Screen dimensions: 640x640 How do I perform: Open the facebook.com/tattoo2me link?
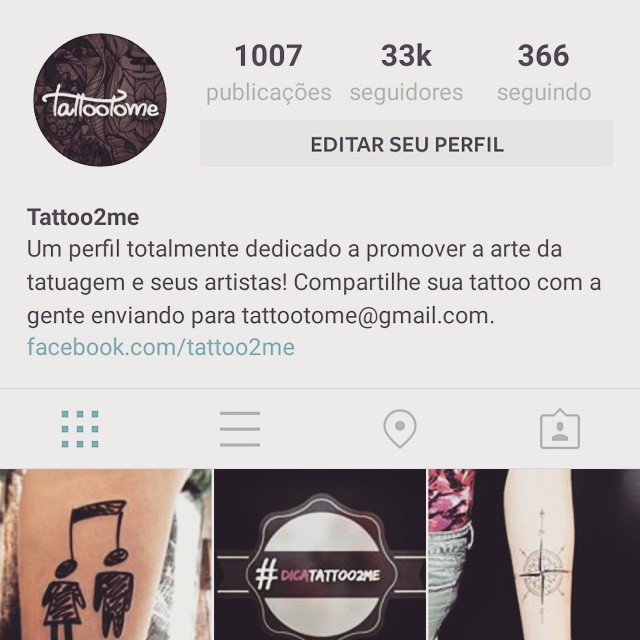pos(161,348)
